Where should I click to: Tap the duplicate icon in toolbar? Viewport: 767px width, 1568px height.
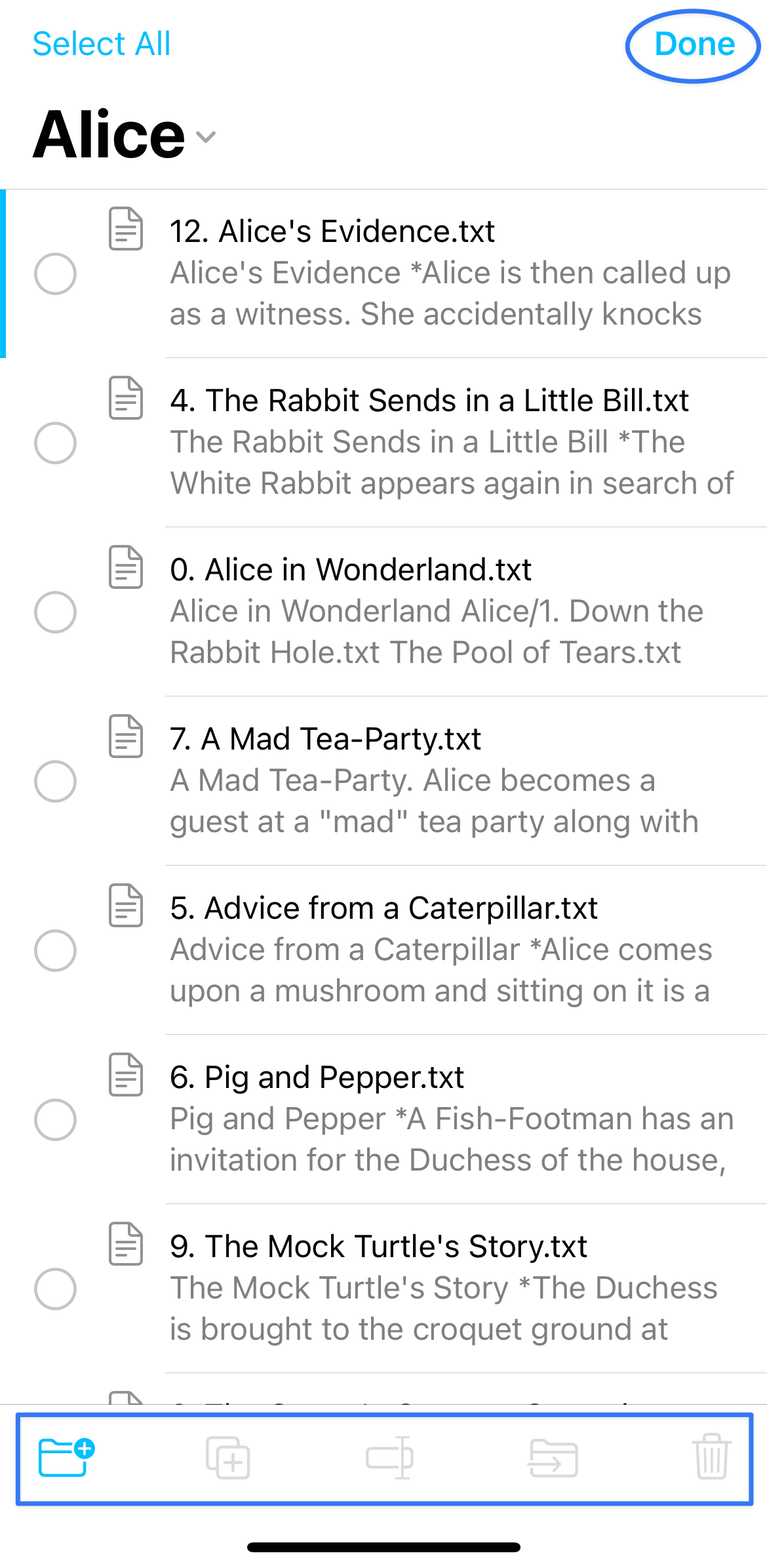228,1457
